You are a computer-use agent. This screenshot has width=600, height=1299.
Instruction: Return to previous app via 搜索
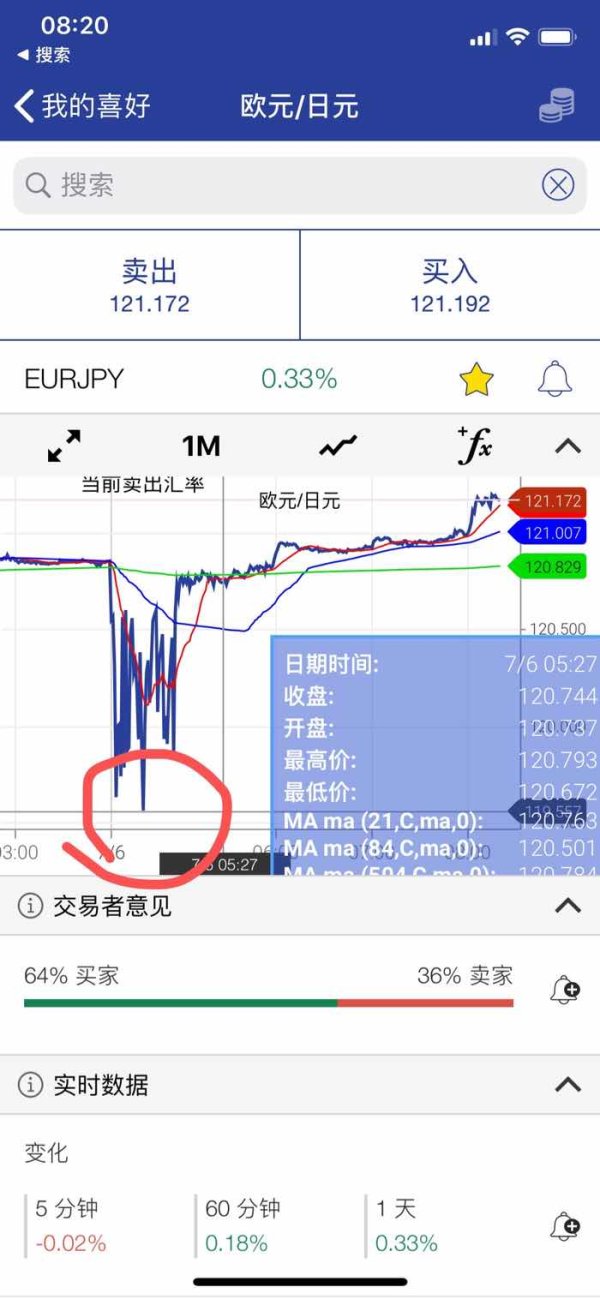coord(45,55)
